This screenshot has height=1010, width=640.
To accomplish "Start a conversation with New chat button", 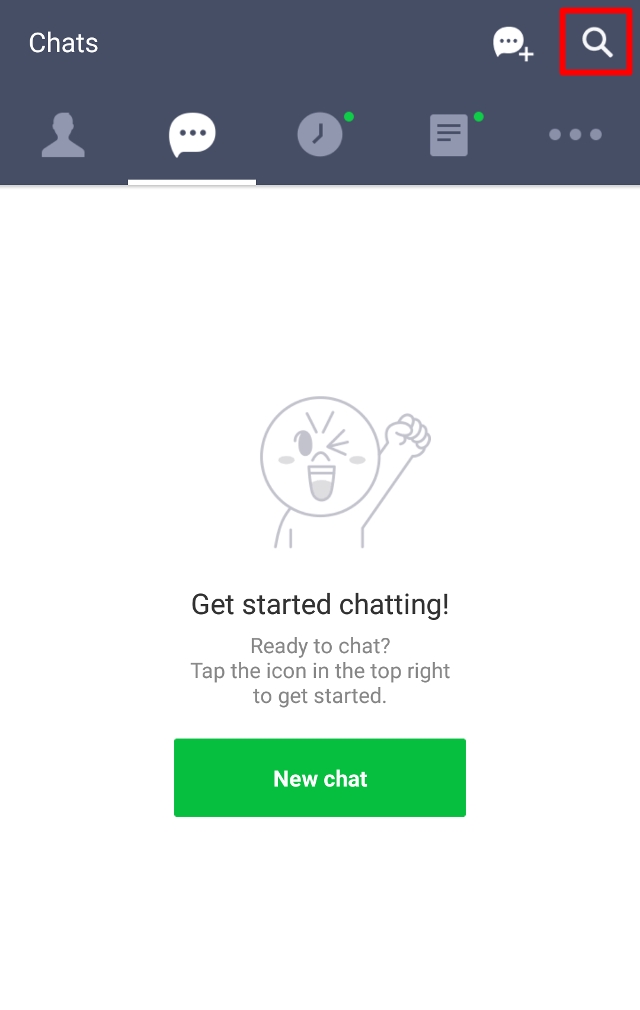I will tap(320, 778).
